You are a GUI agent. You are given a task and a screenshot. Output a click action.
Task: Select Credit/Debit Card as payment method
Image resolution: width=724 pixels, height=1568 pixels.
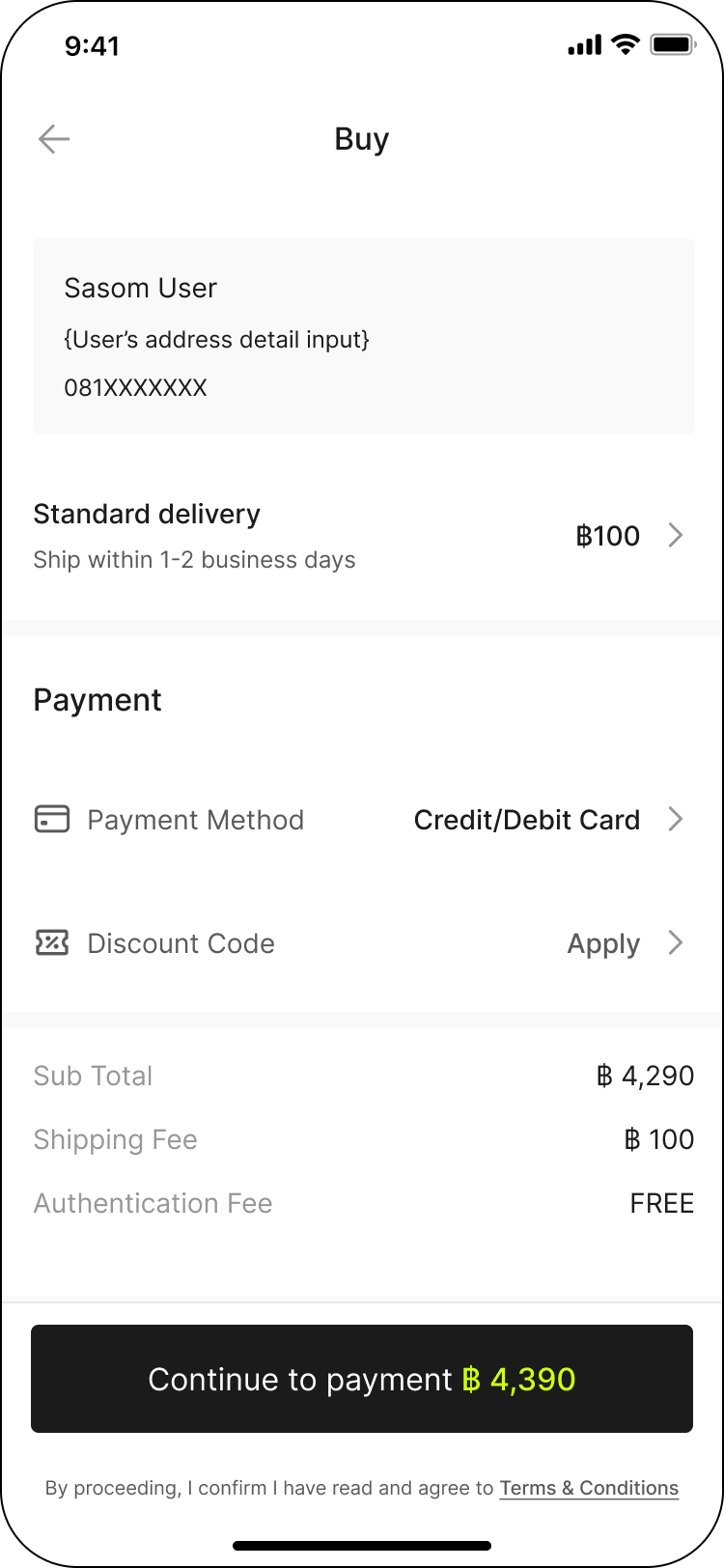(527, 819)
